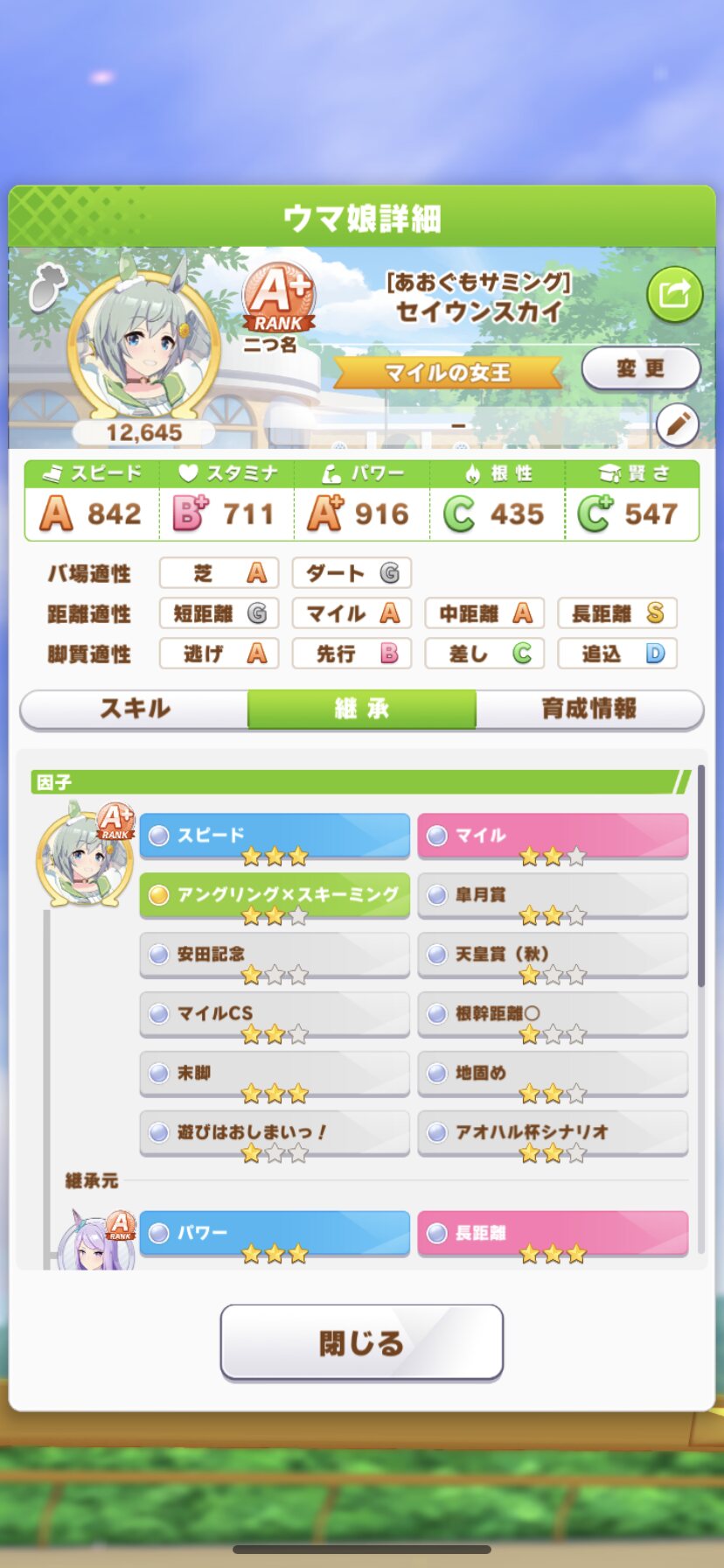
Task: Open the 育成情報 tab
Action: pyautogui.click(x=588, y=709)
